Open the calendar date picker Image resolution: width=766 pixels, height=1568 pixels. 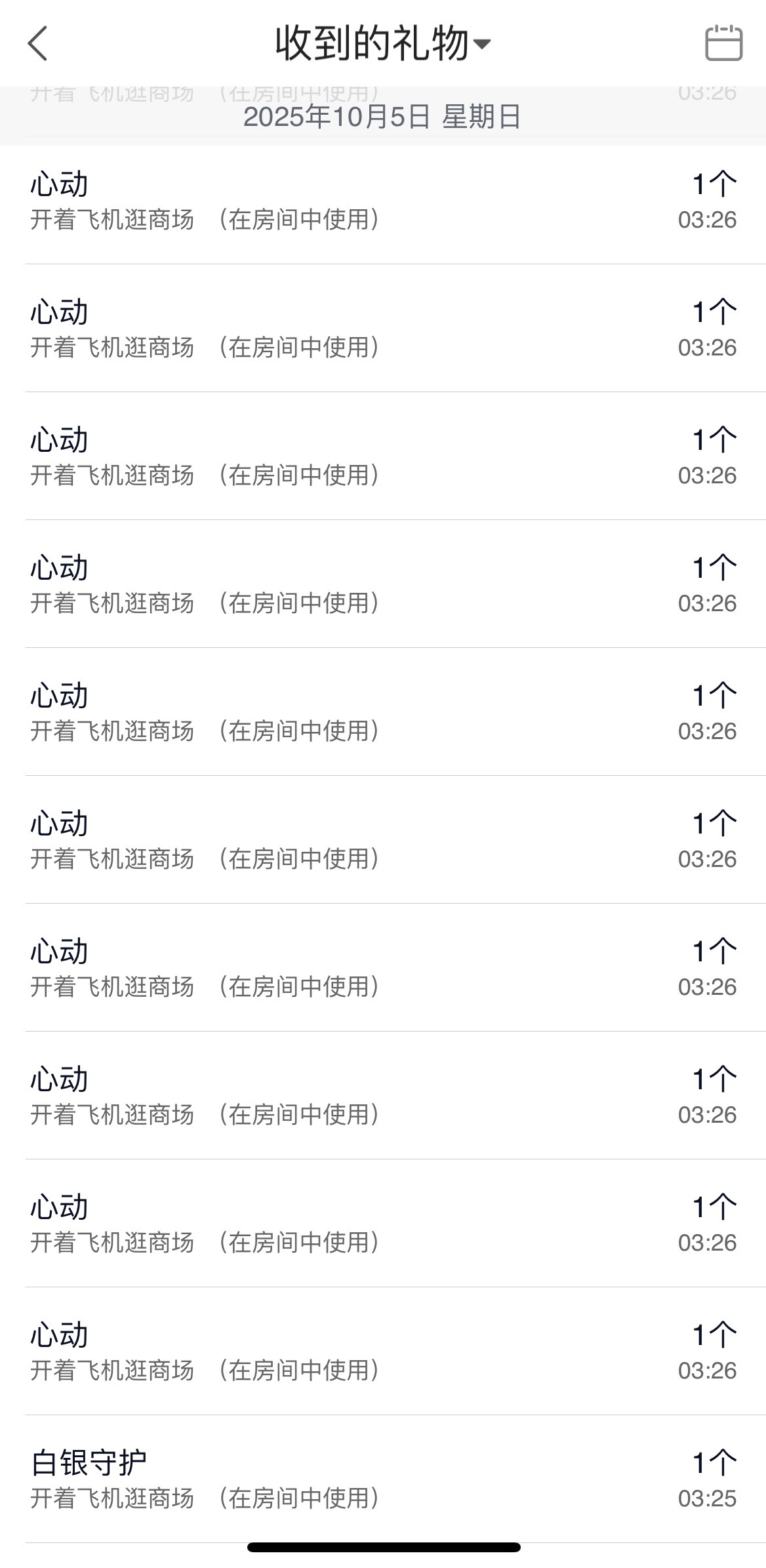pyautogui.click(x=723, y=44)
